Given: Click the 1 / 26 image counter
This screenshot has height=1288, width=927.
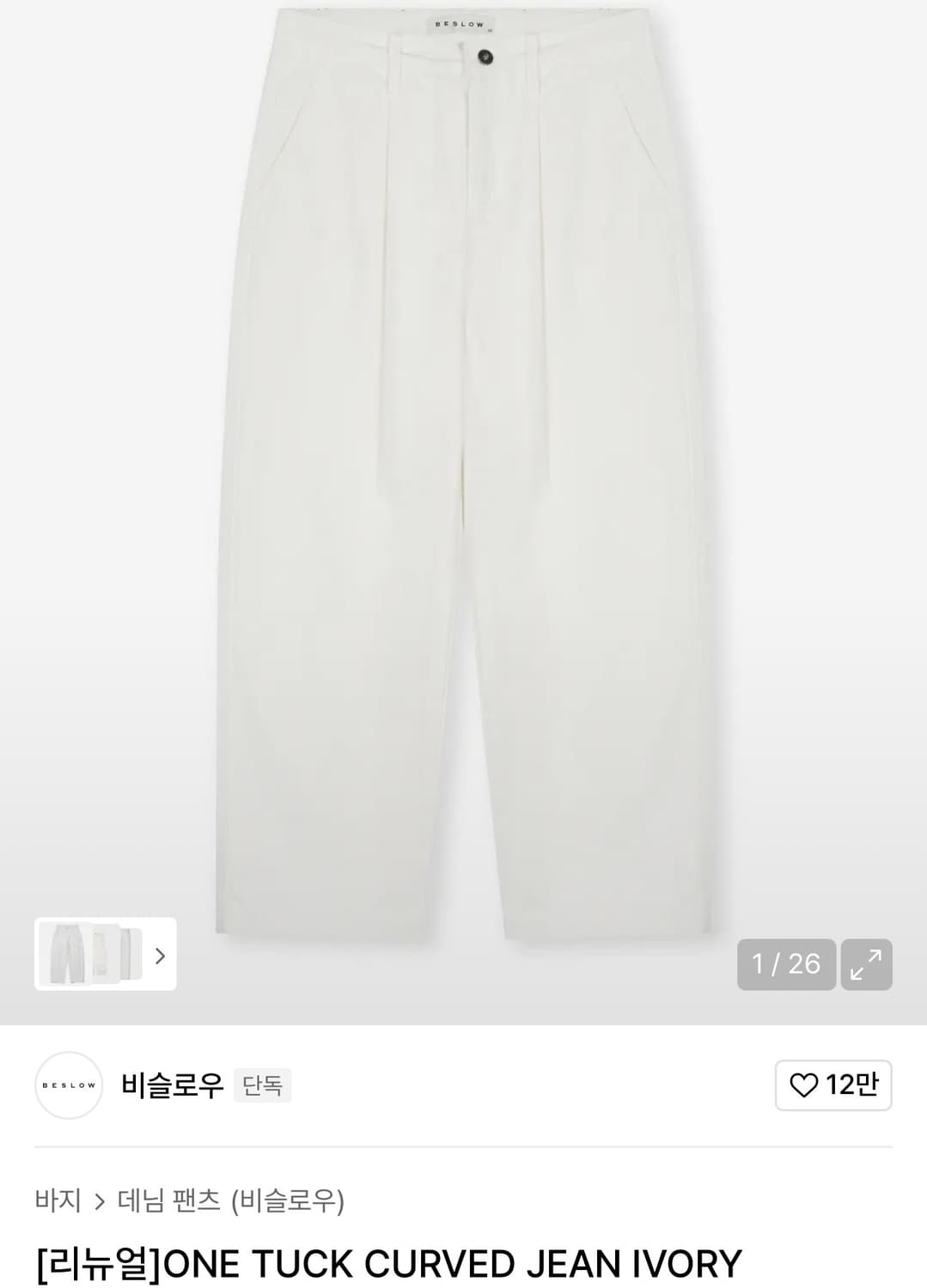Looking at the screenshot, I should point(785,963).
